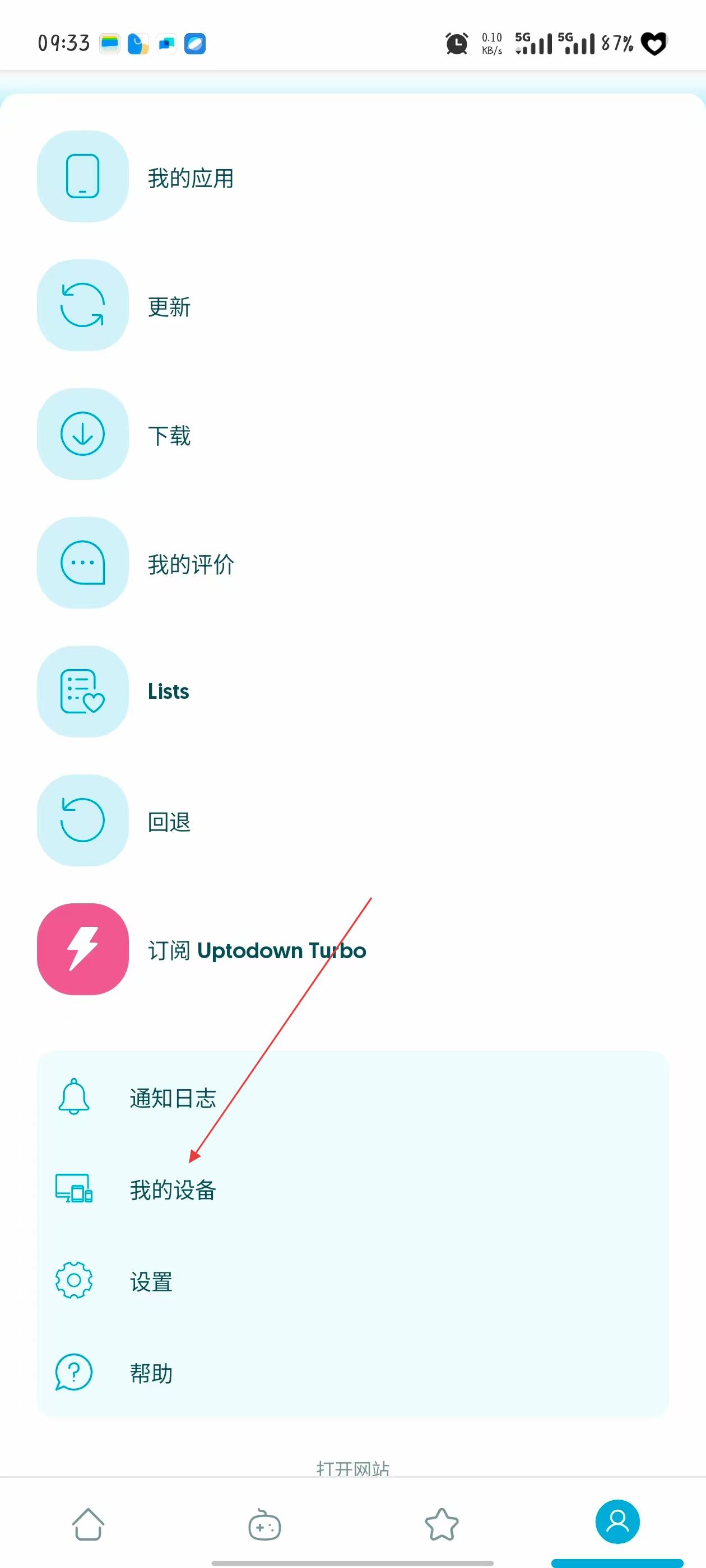The width and height of the screenshot is (706, 1568).
Task: Open 通知日志 notification log
Action: click(173, 1098)
